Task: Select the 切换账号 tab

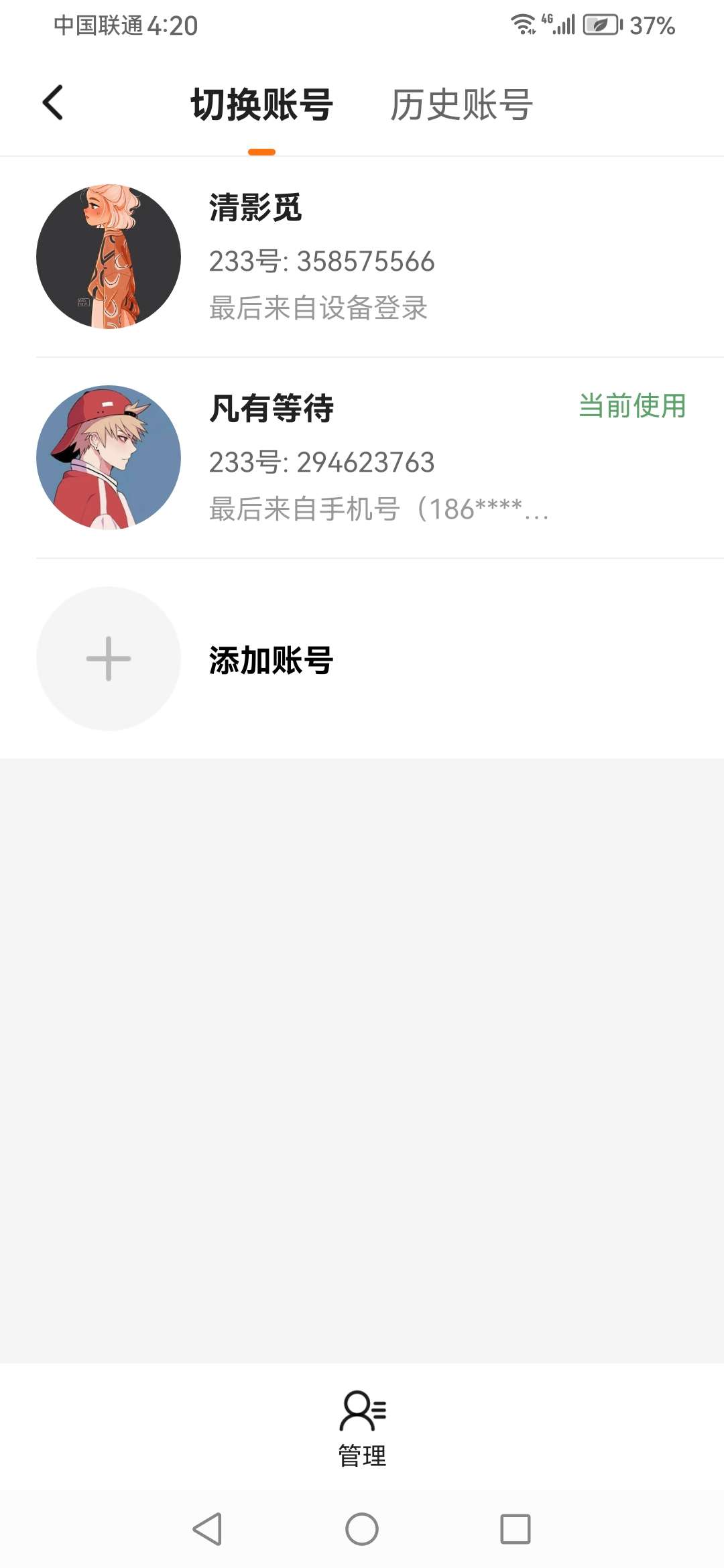Action: [262, 105]
